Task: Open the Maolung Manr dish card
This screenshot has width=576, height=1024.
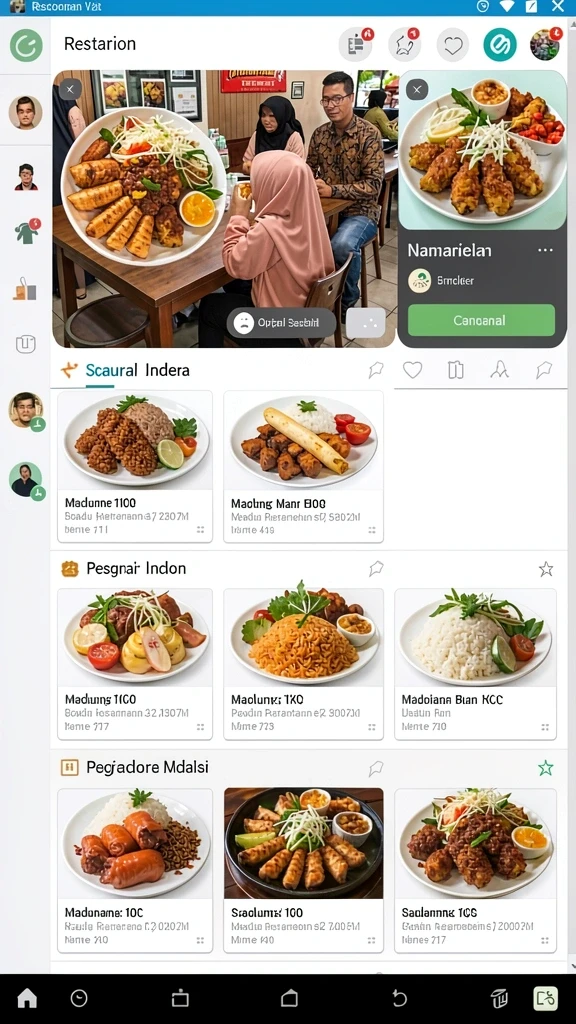Action: pyautogui.click(x=303, y=466)
